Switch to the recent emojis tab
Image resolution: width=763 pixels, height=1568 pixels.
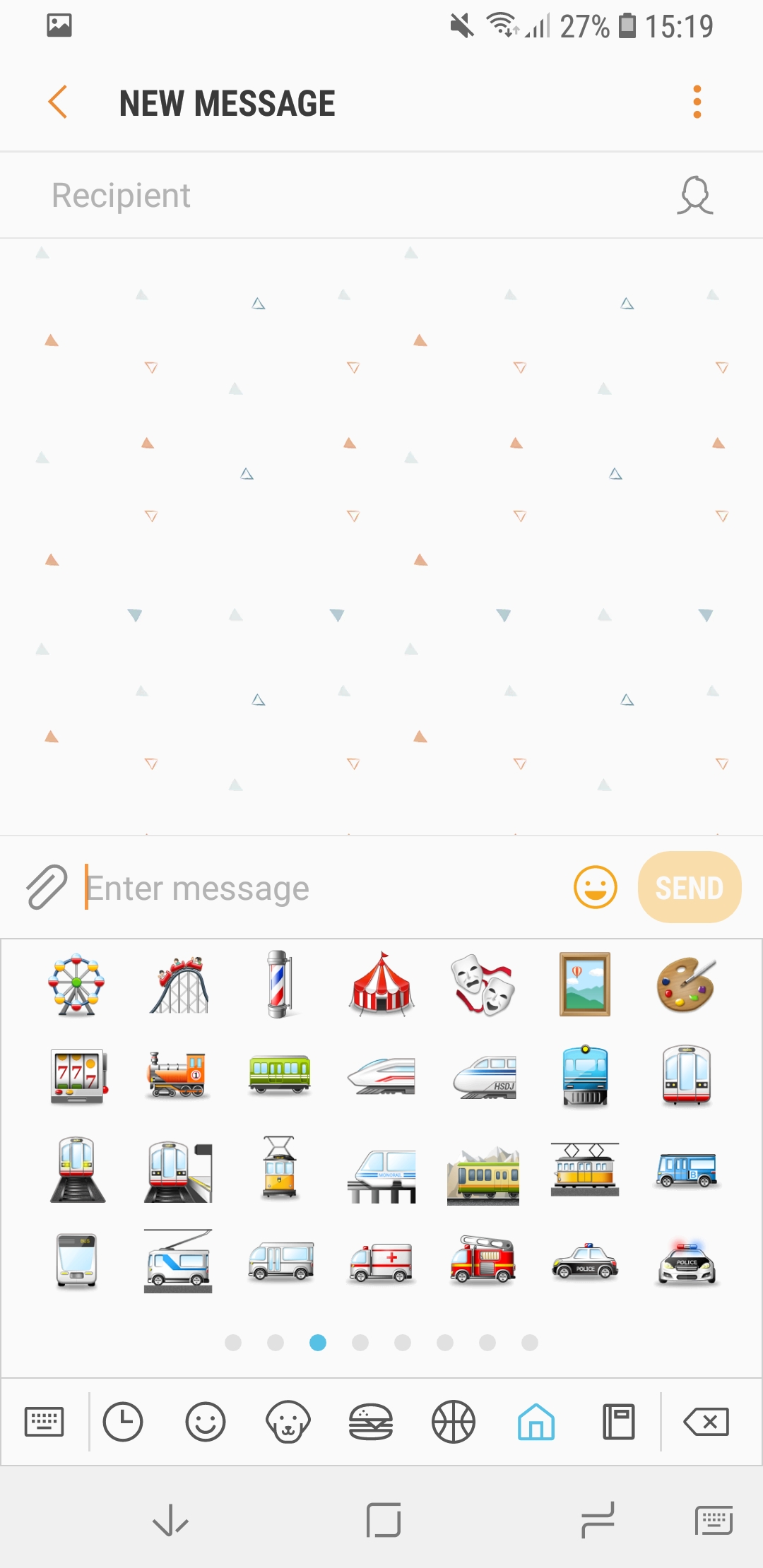click(x=123, y=1421)
